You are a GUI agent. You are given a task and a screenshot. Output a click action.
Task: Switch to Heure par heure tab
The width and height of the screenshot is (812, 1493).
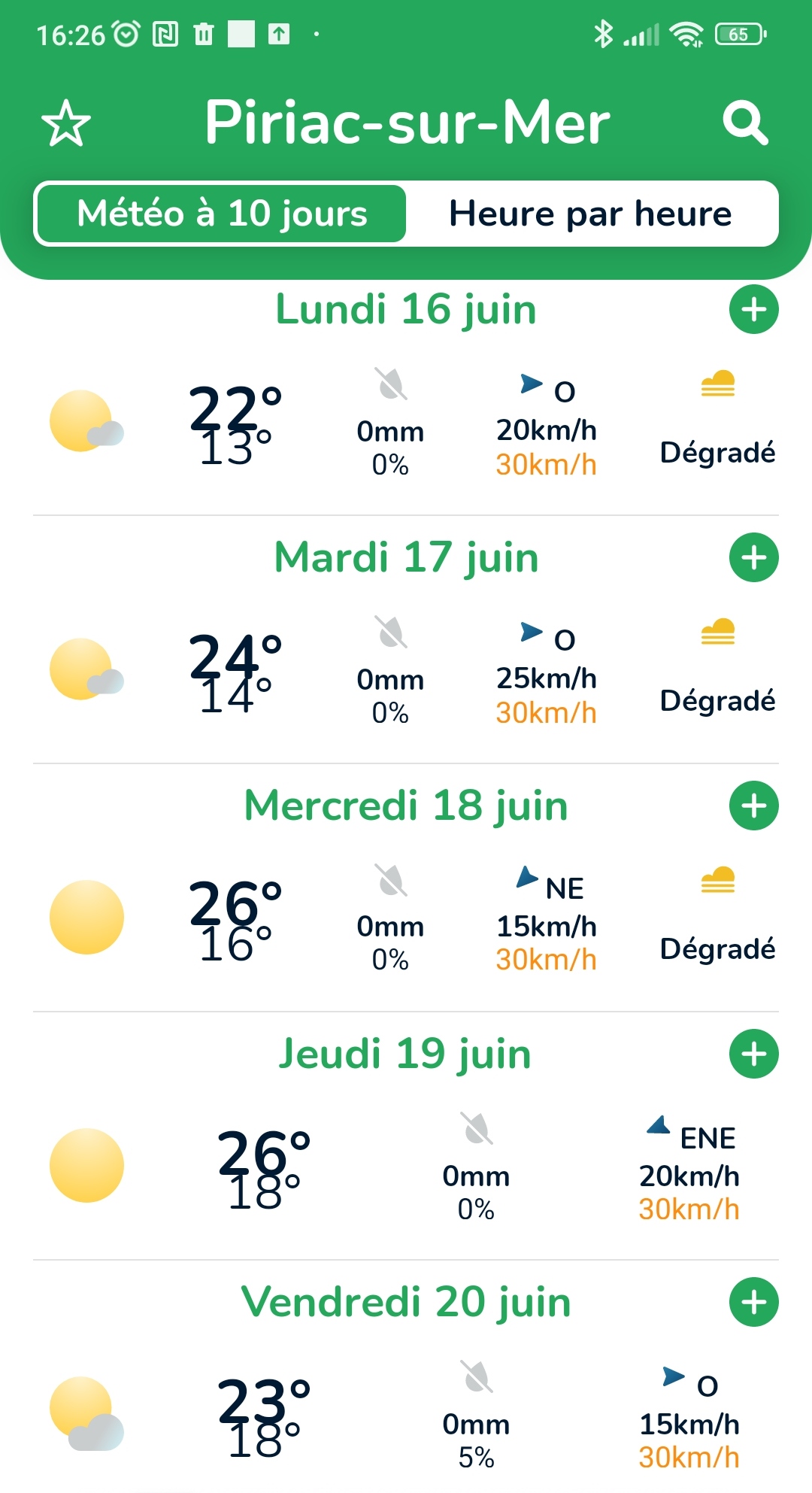tap(590, 214)
